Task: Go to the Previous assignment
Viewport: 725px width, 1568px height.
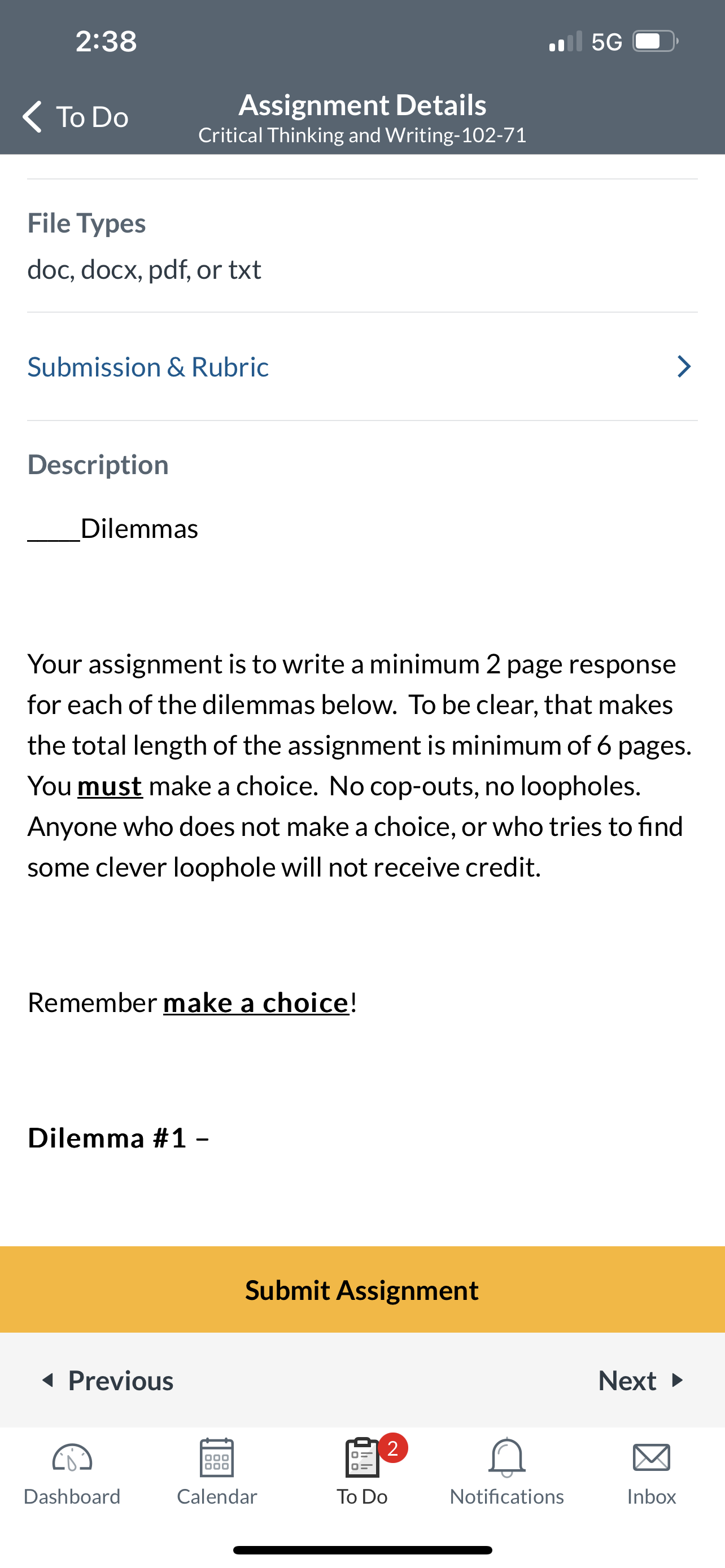Action: (x=107, y=1380)
